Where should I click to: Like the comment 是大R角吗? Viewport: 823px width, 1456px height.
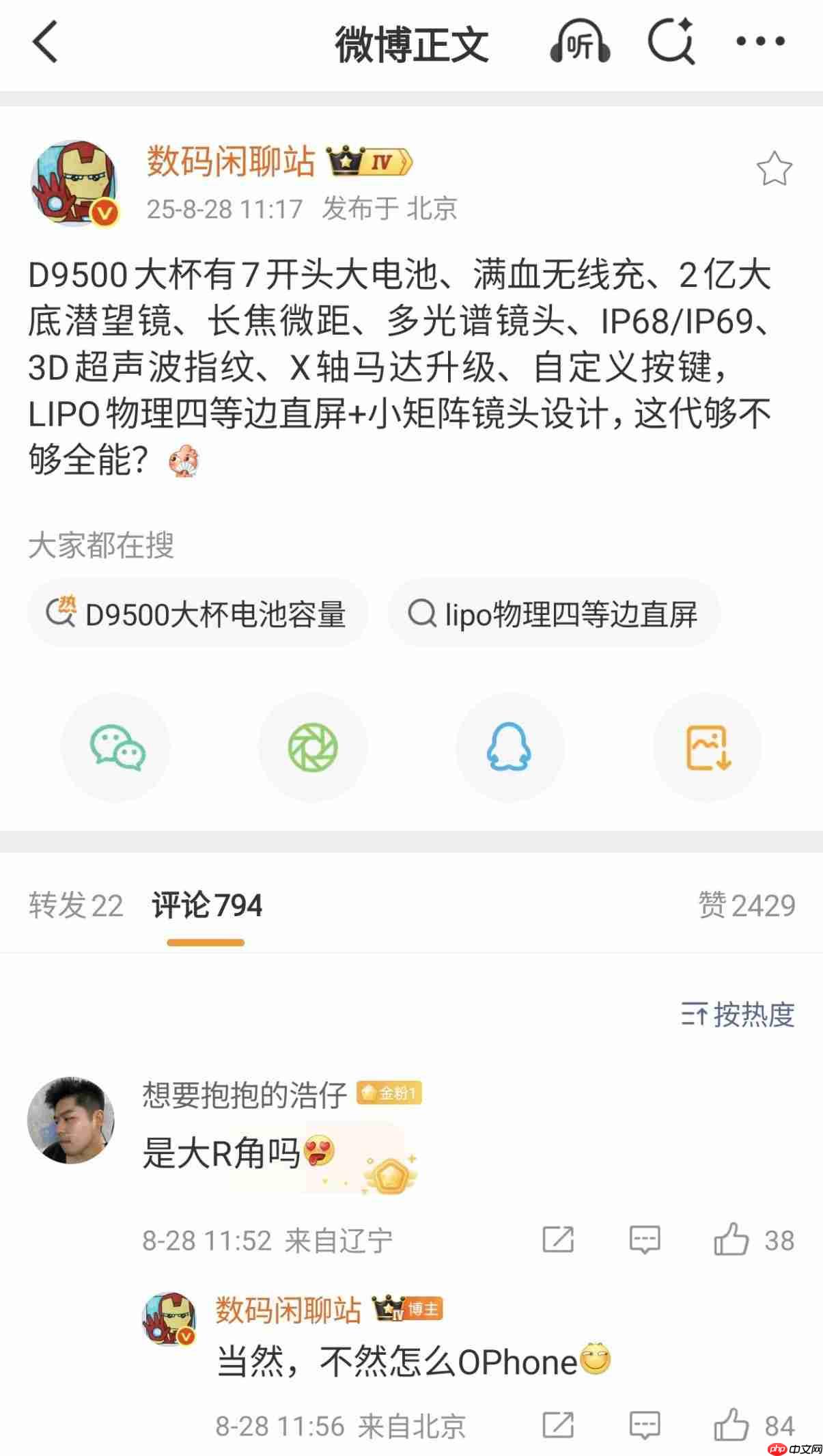(732, 1238)
